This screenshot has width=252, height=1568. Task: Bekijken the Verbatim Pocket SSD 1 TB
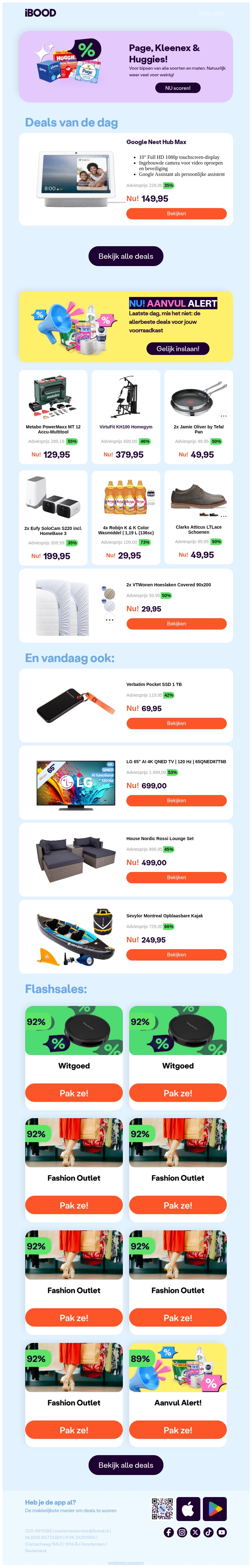[x=176, y=723]
